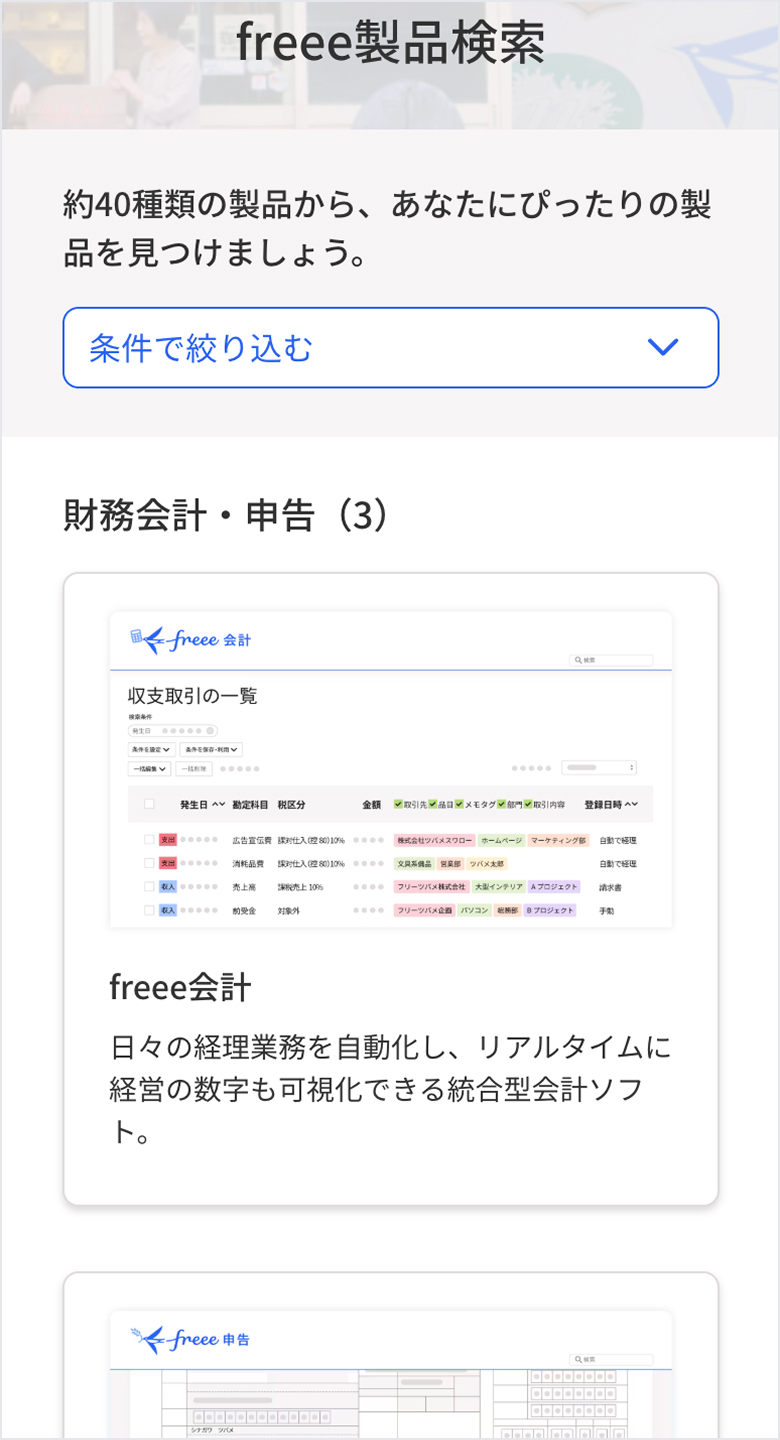This screenshot has height=1440, width=780.
Task: Click the freee会計 logo icon
Action: coord(136,636)
